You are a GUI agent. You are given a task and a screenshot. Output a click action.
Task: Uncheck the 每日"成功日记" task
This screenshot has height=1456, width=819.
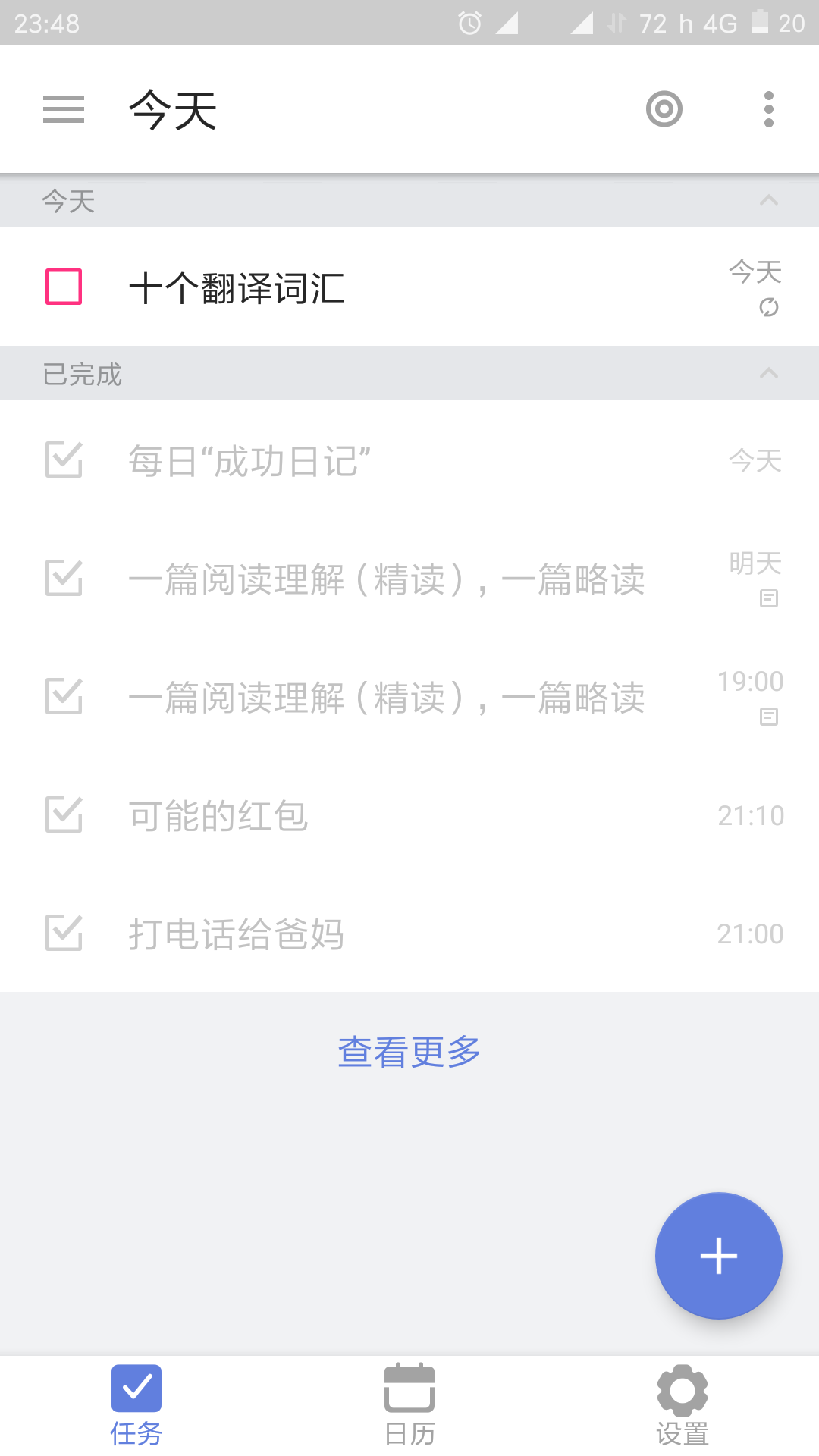pyautogui.click(x=64, y=460)
